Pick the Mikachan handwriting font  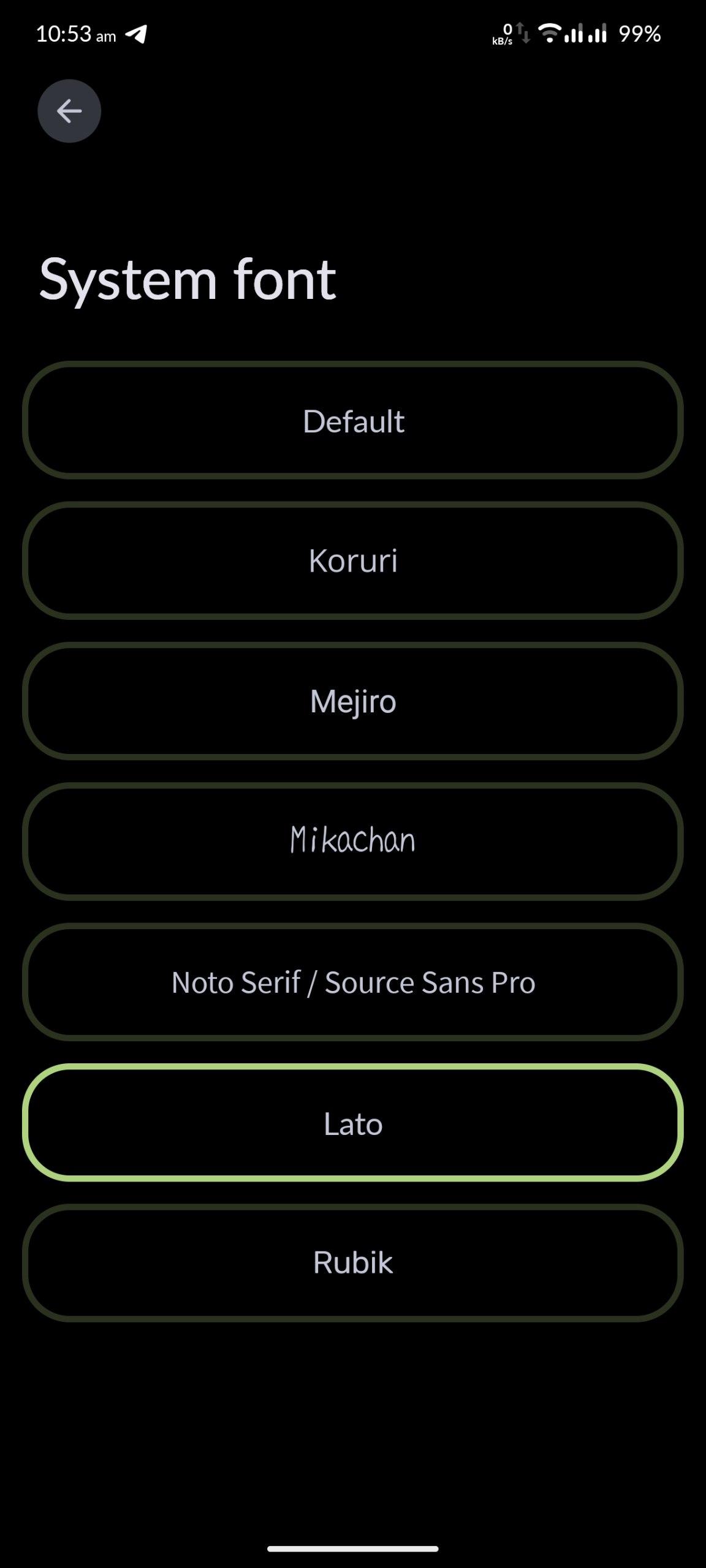pos(353,842)
